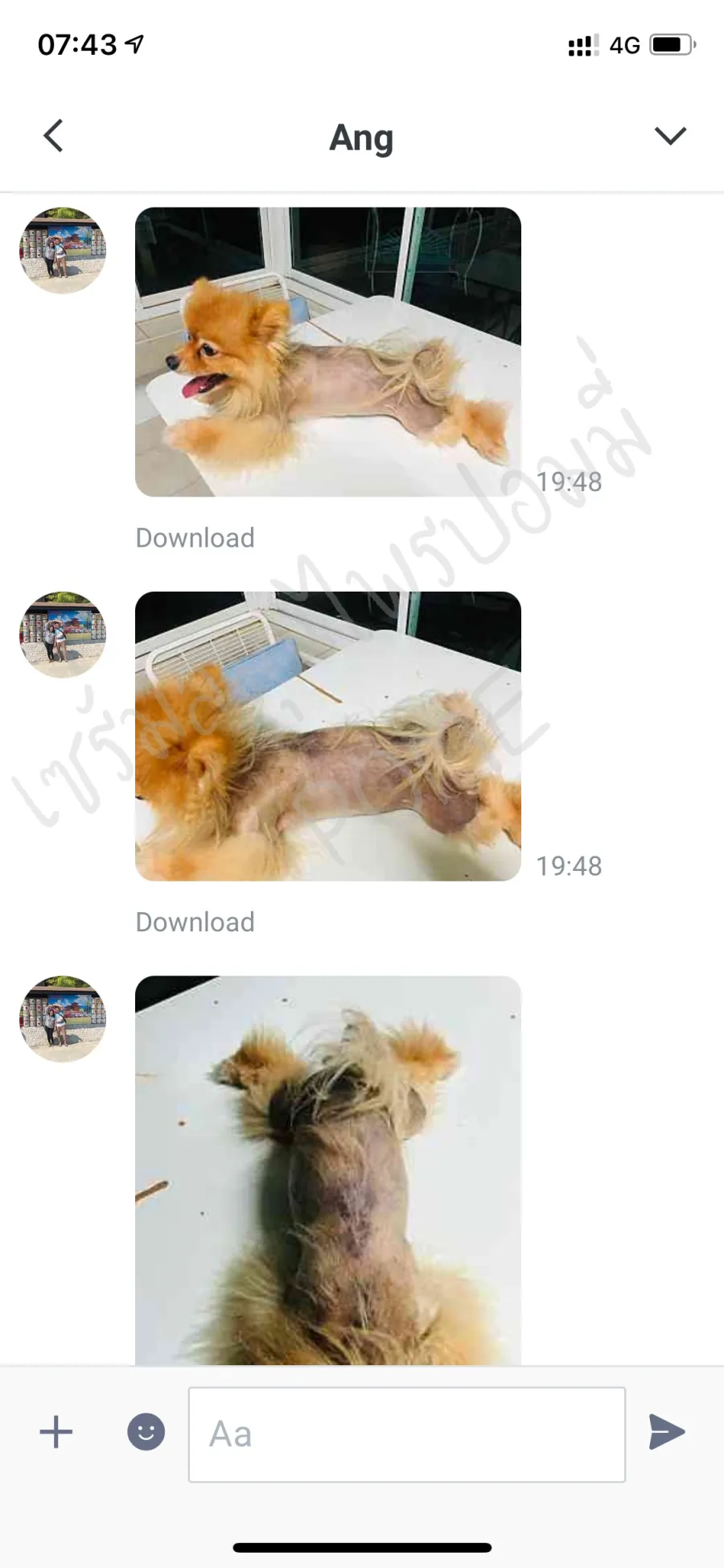724x1568 pixels.
Task: Tap Download under the first photo
Action: click(x=195, y=538)
